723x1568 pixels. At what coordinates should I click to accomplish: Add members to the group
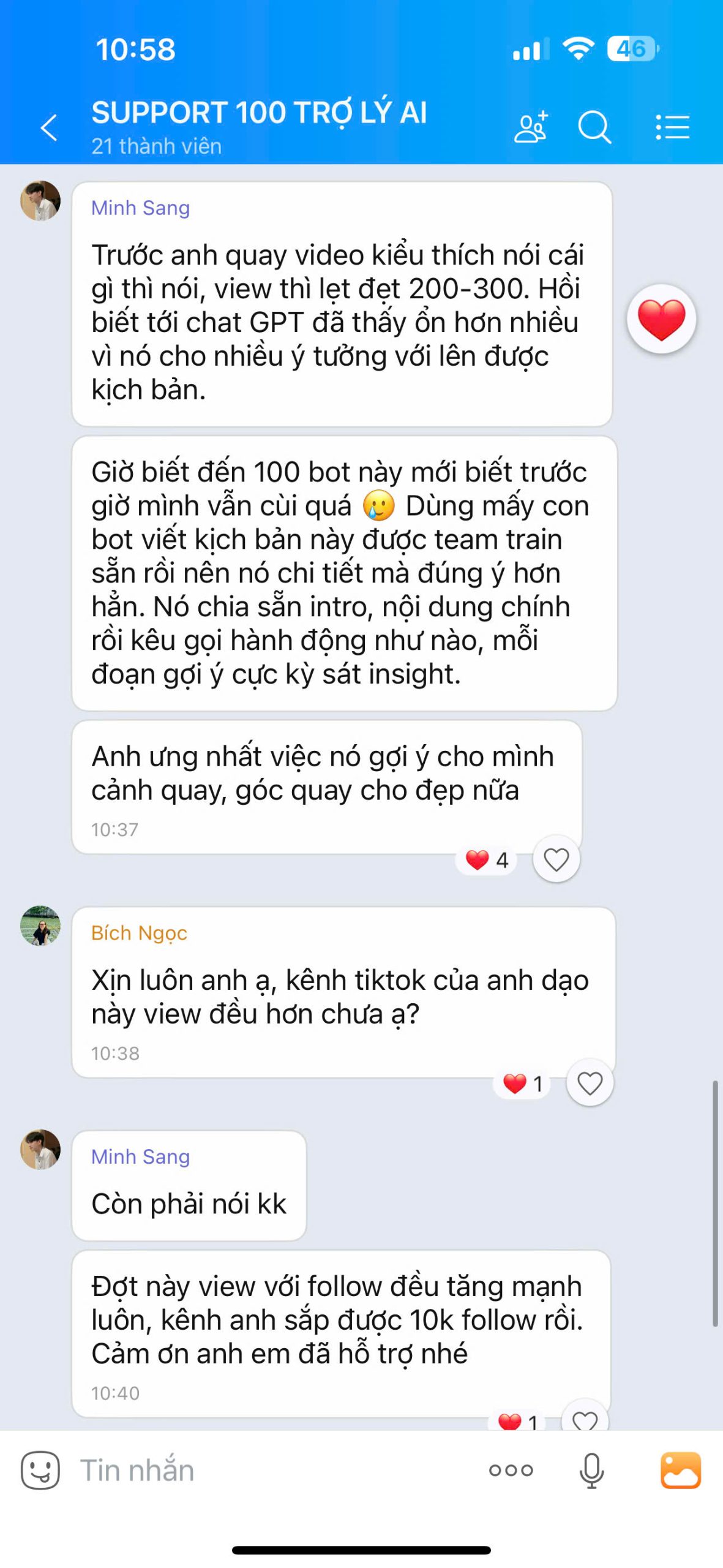pos(531,127)
